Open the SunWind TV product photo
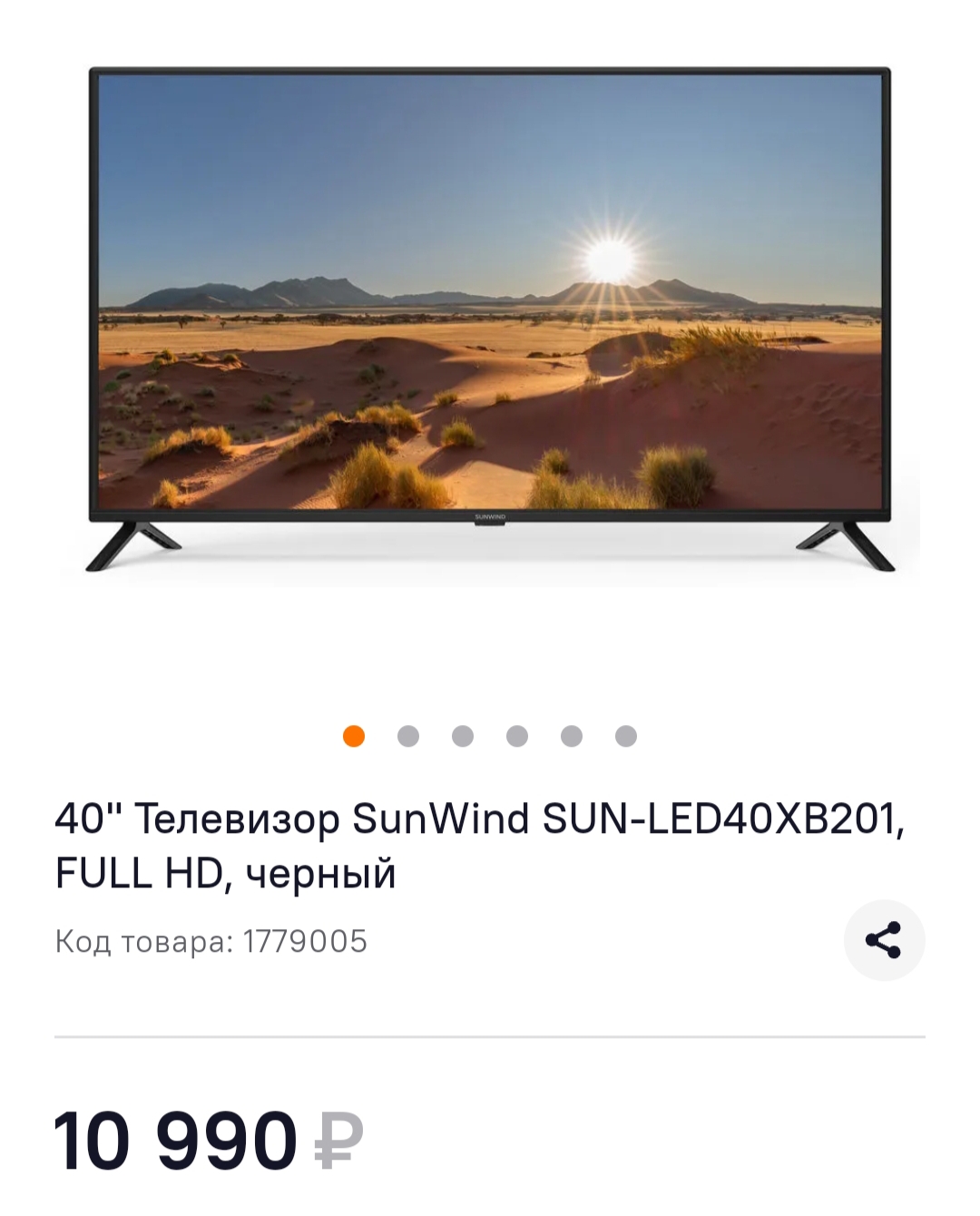Viewport: 980px width, 1216px height. click(x=490, y=318)
